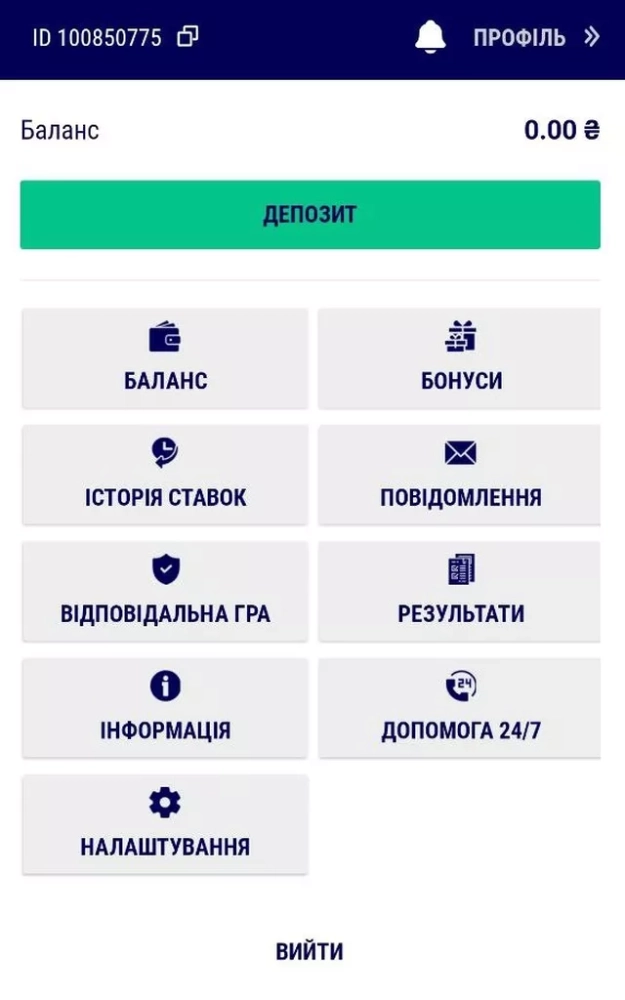The width and height of the screenshot is (625, 1000).
Task: Go to ПРОФІЛЬ page
Action: (x=536, y=37)
